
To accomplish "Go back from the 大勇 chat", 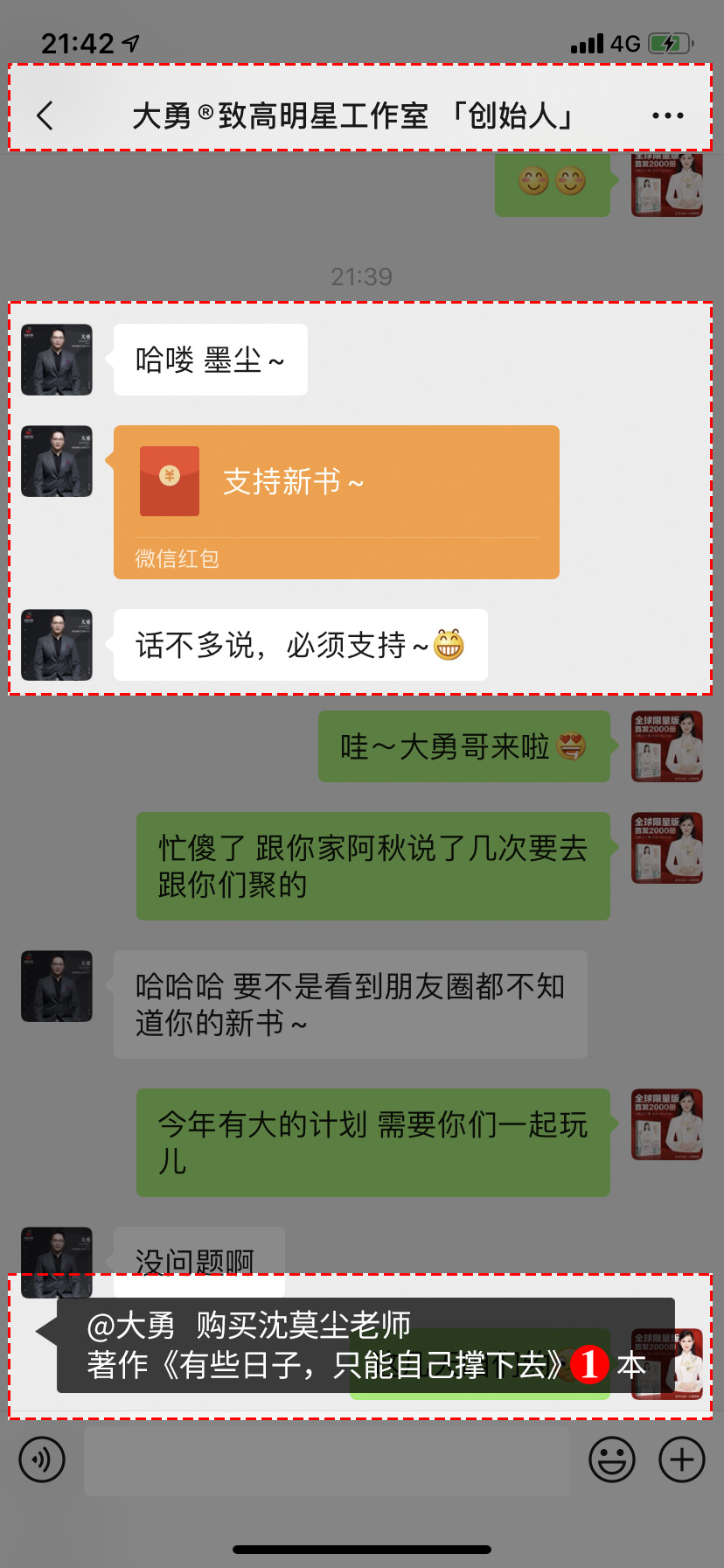I will click(x=45, y=115).
